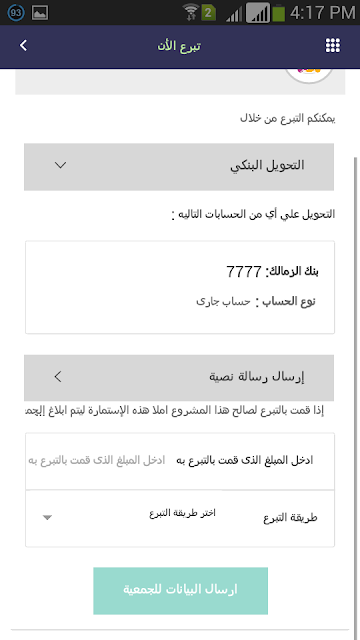360x640 pixels.
Task: Tap the back arrow in the header
Action: click(x=23, y=45)
